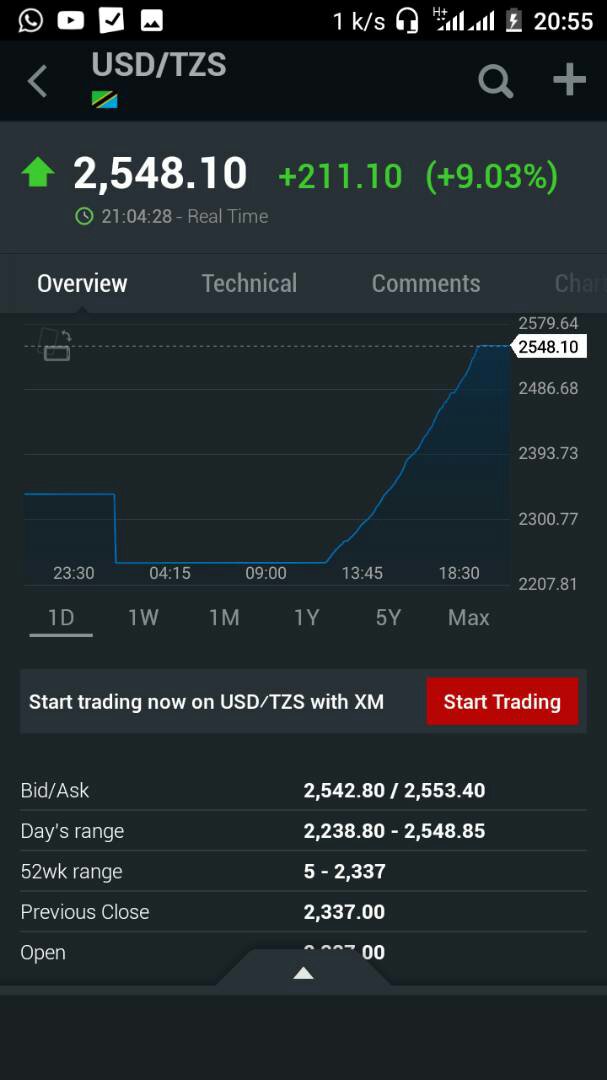Display the Max chart history
Image resolution: width=607 pixels, height=1080 pixels.
click(468, 618)
